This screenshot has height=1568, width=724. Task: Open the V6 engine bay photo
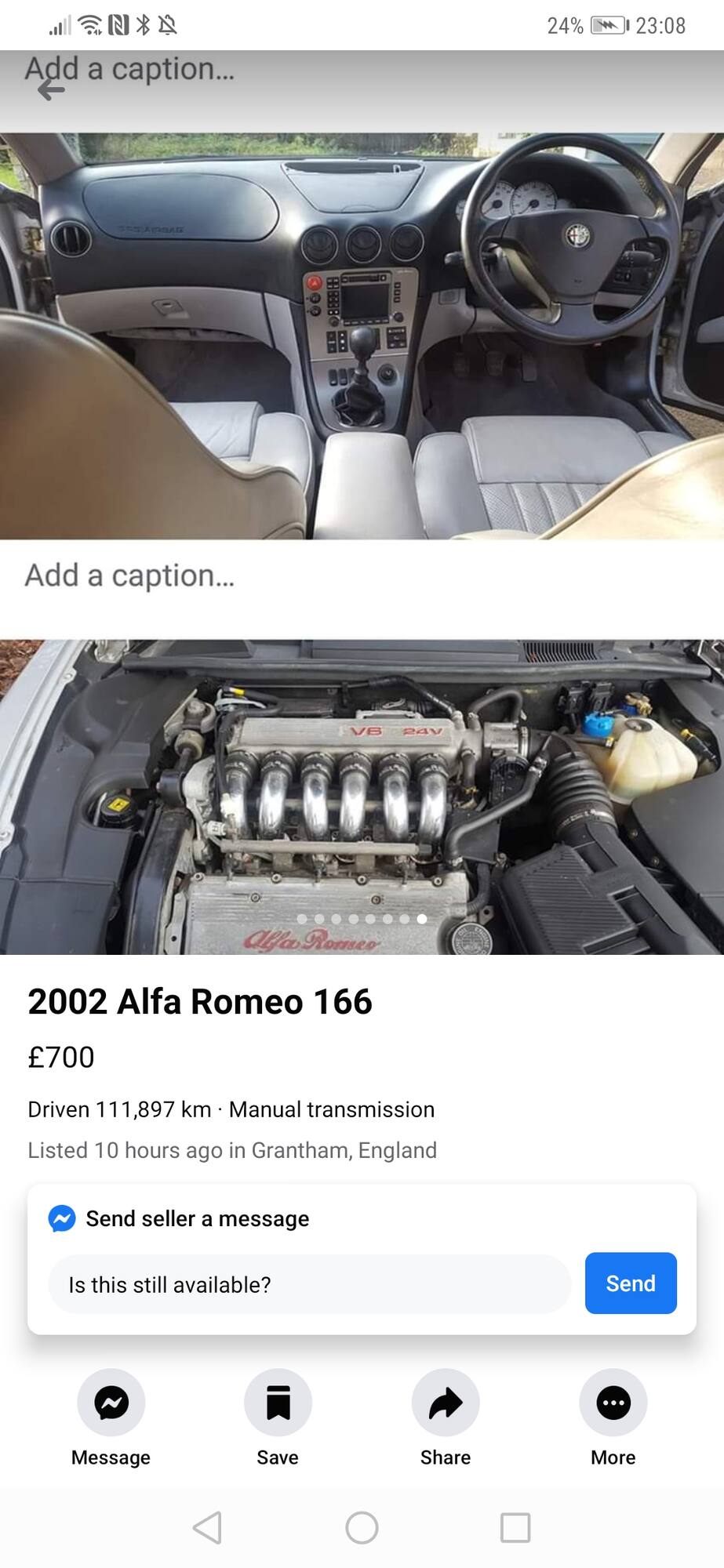(x=362, y=797)
